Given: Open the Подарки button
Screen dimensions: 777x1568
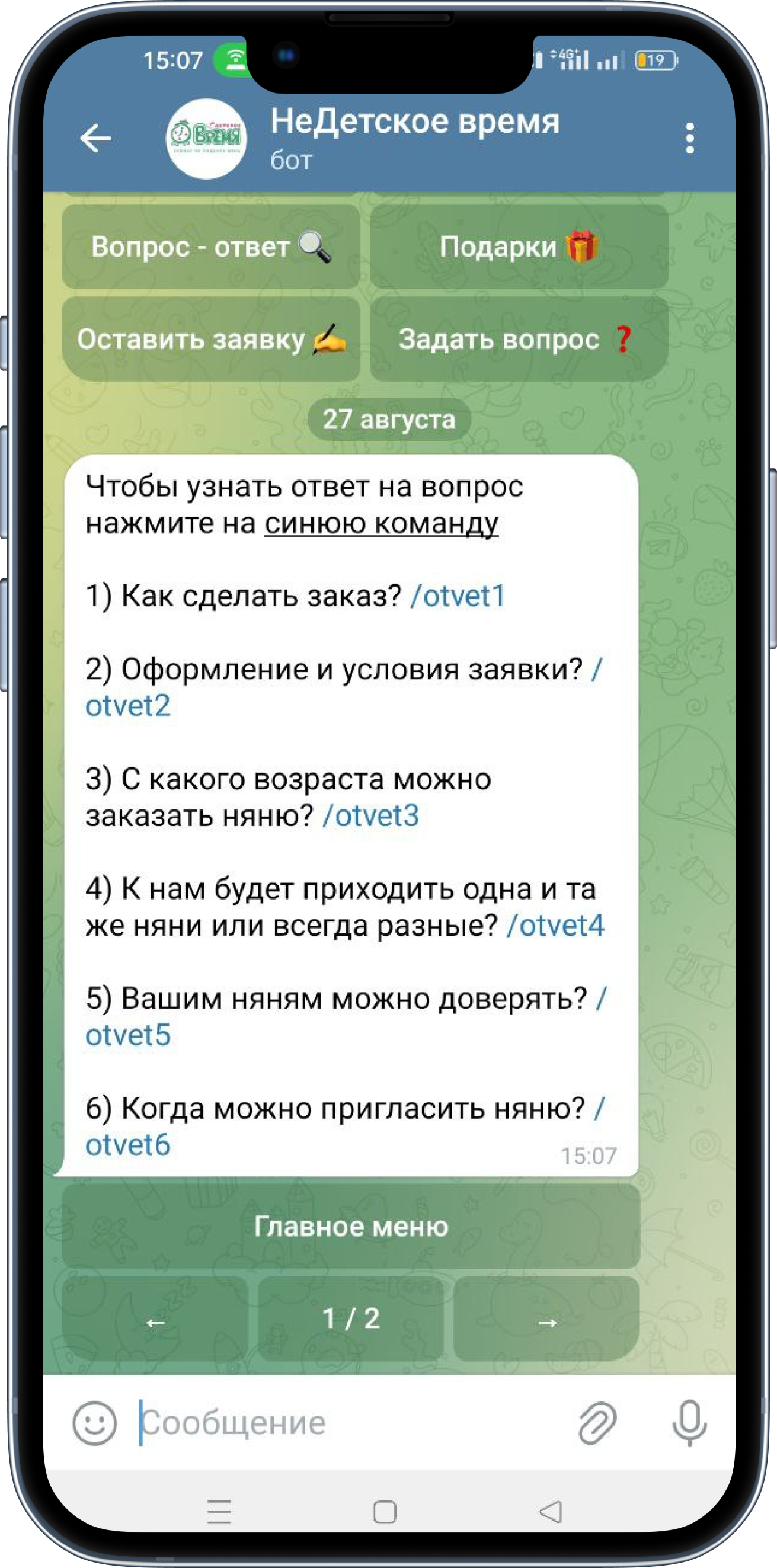Looking at the screenshot, I should tap(519, 247).
